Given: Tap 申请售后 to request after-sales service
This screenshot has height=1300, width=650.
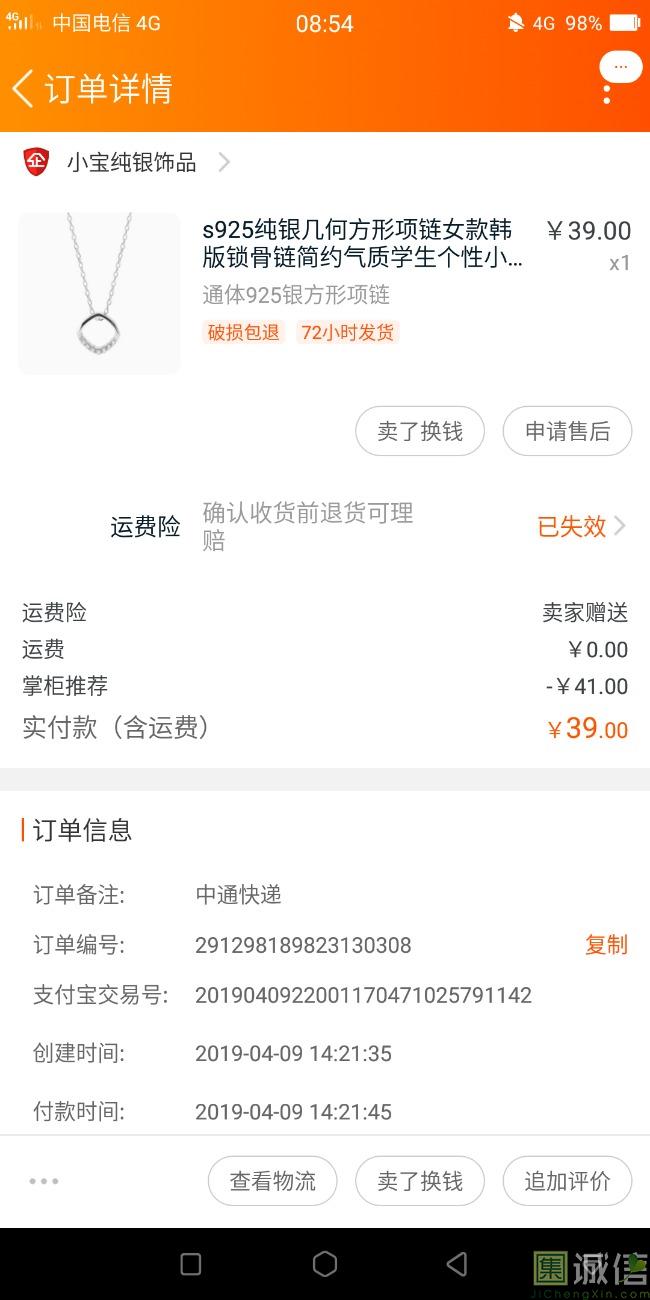Looking at the screenshot, I should (567, 431).
